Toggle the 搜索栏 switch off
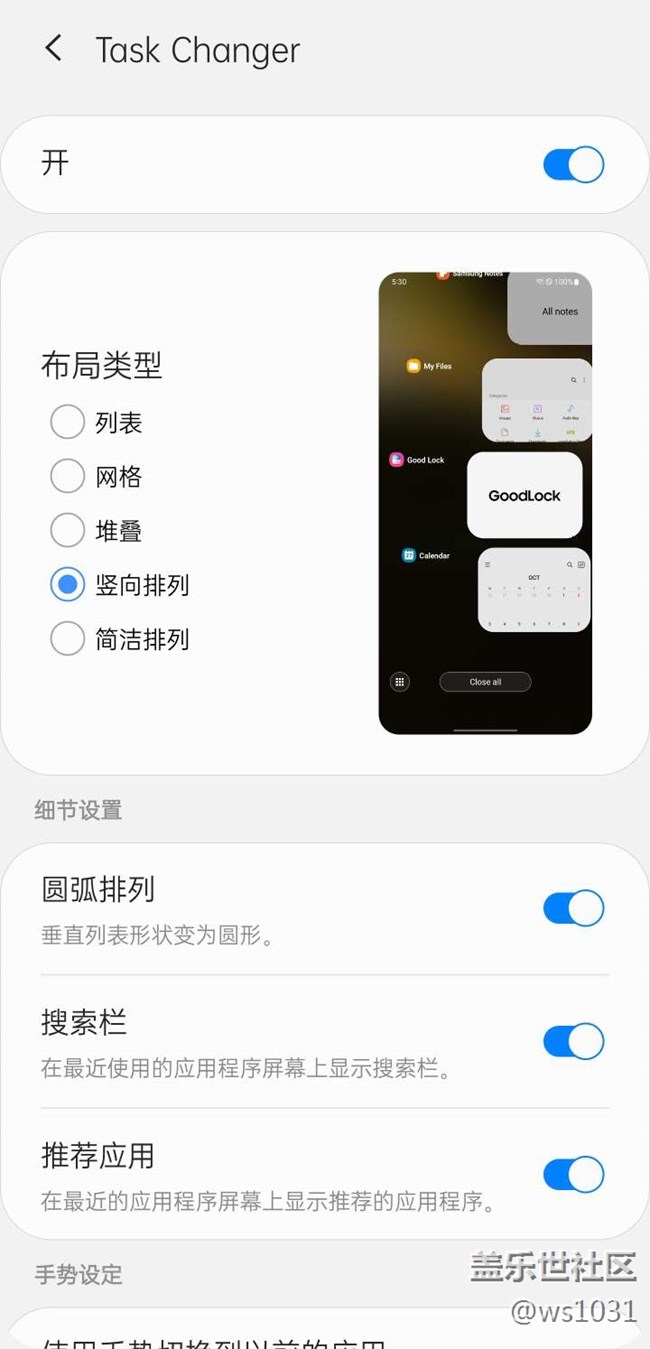This screenshot has width=650, height=1349. click(x=574, y=1041)
